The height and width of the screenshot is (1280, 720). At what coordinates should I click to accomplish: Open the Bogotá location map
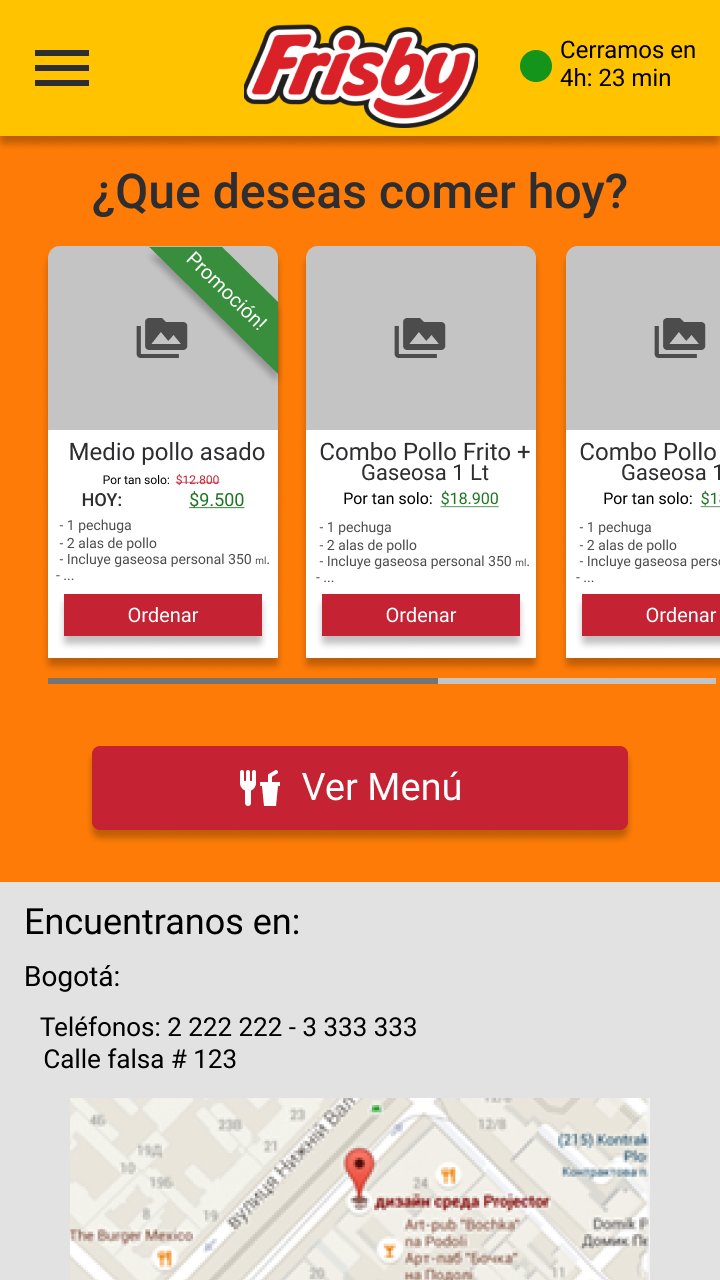pyautogui.click(x=360, y=1188)
